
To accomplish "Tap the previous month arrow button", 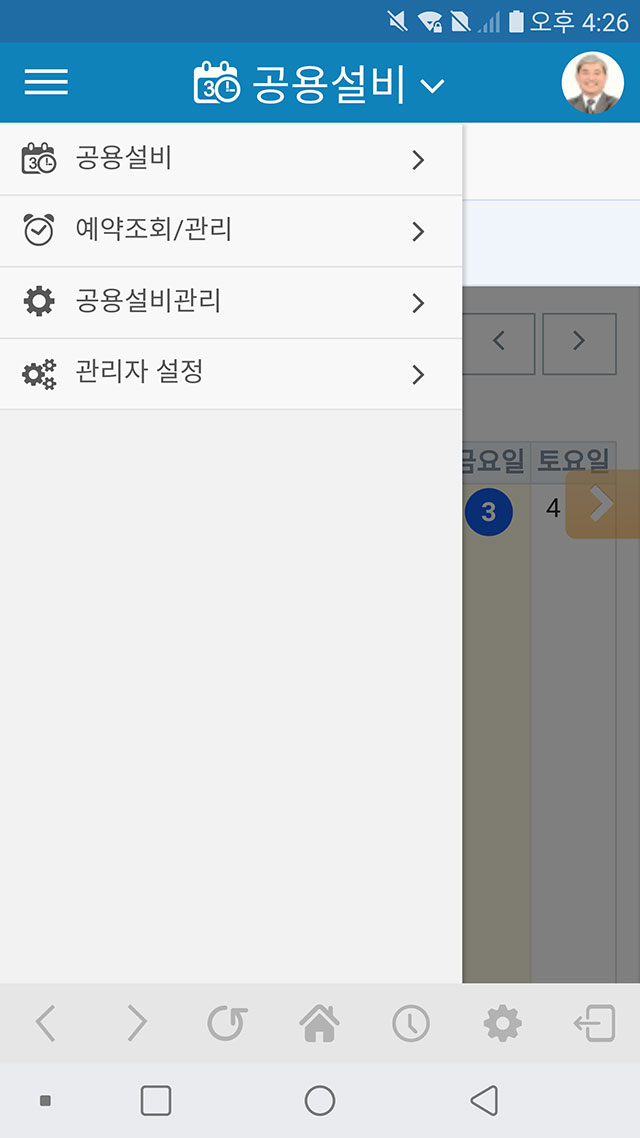I will [x=499, y=343].
